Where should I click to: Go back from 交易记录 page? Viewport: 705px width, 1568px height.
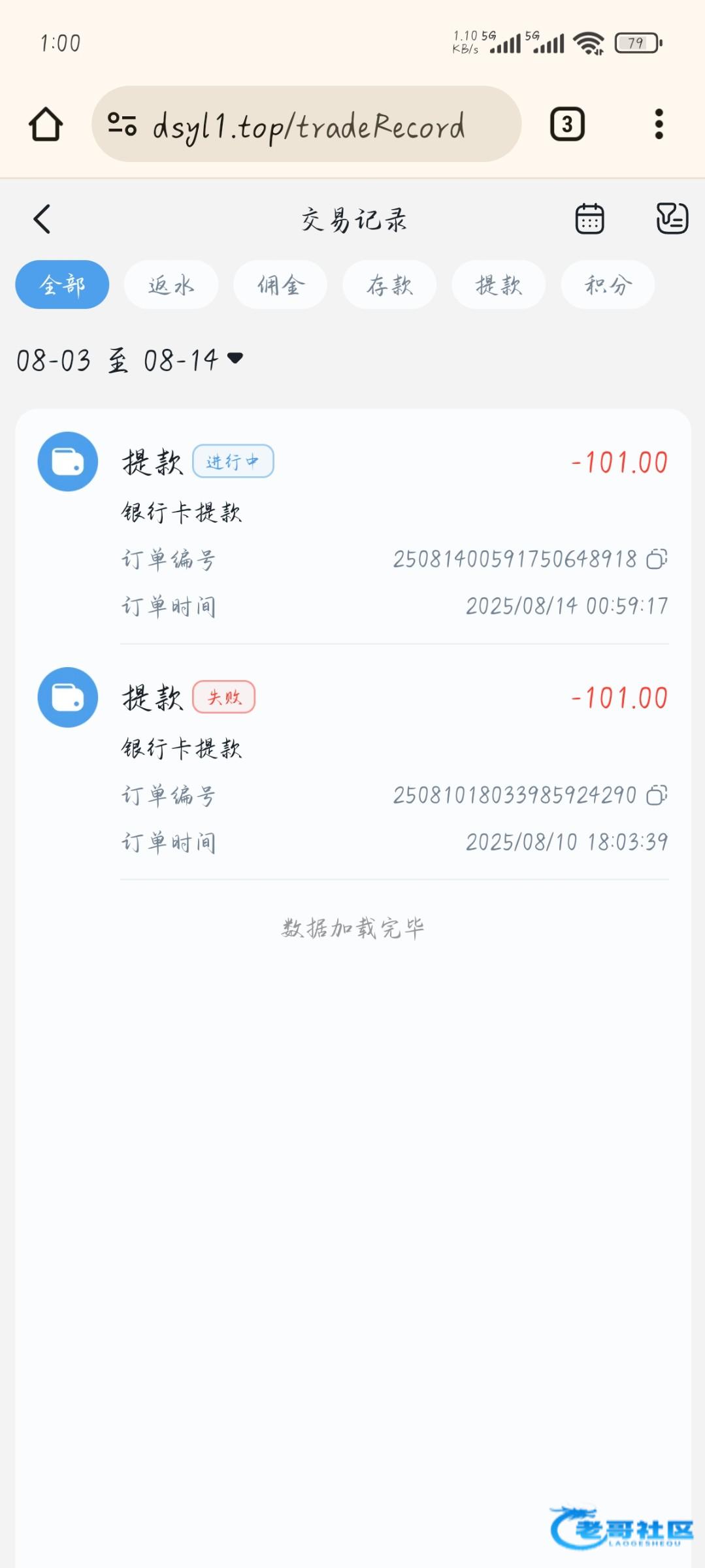[x=42, y=219]
